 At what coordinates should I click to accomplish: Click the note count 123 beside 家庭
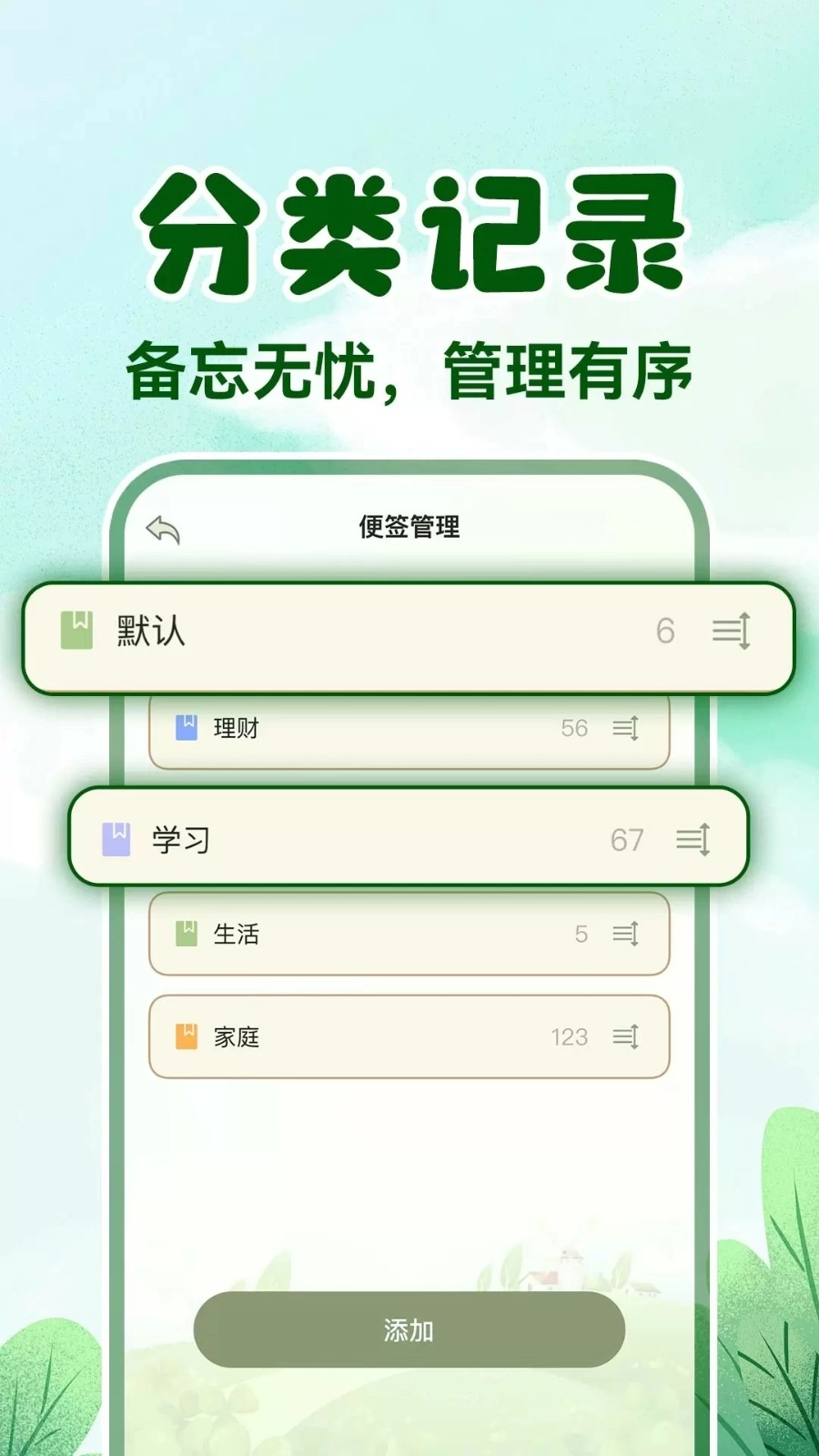[x=569, y=1036]
